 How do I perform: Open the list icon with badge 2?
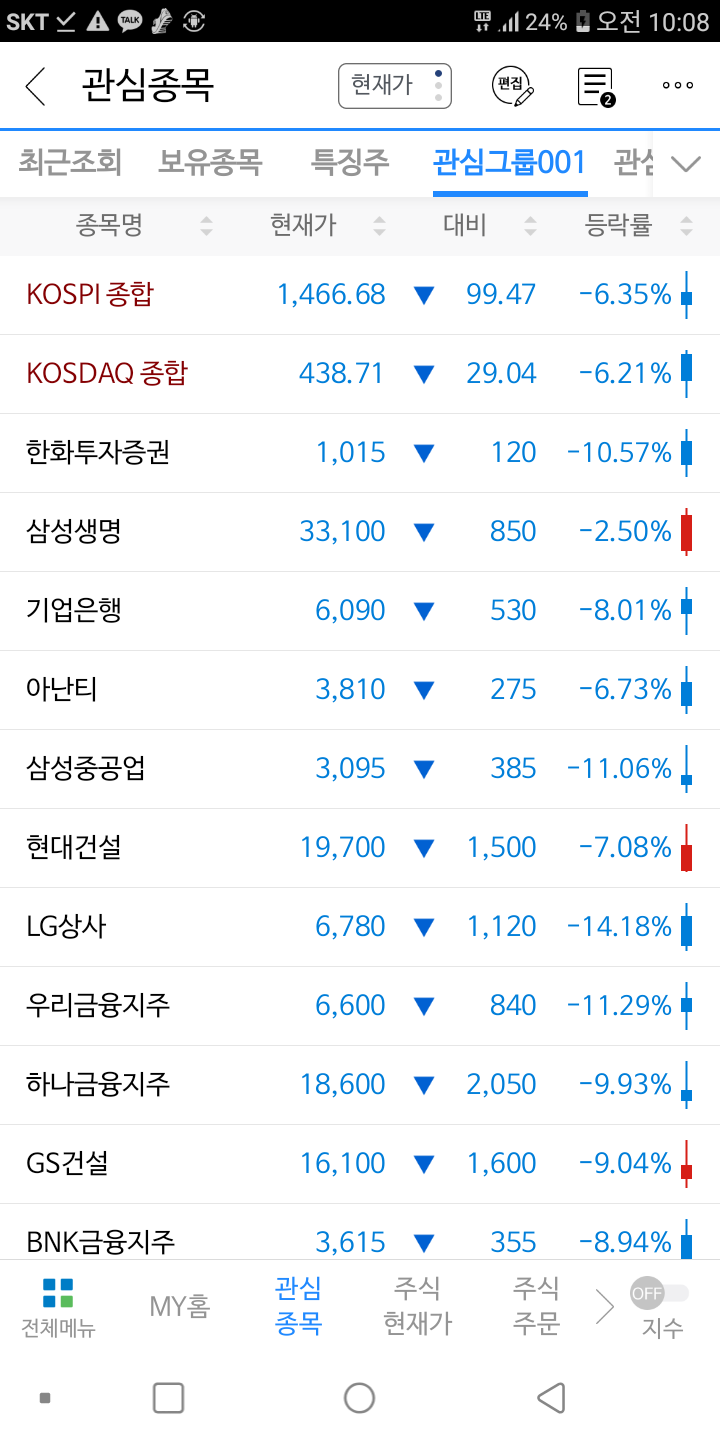[x=597, y=86]
